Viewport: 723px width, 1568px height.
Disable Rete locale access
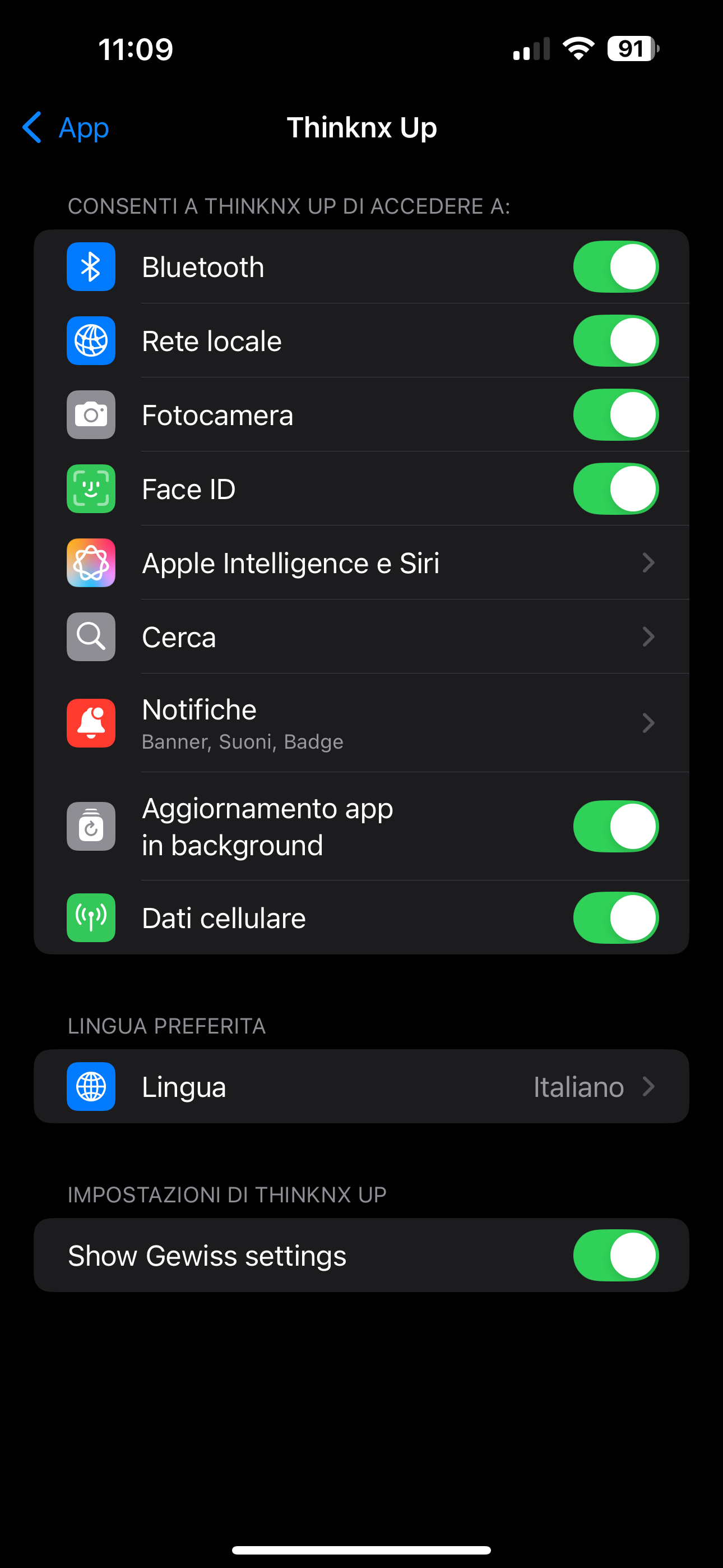[x=615, y=341]
